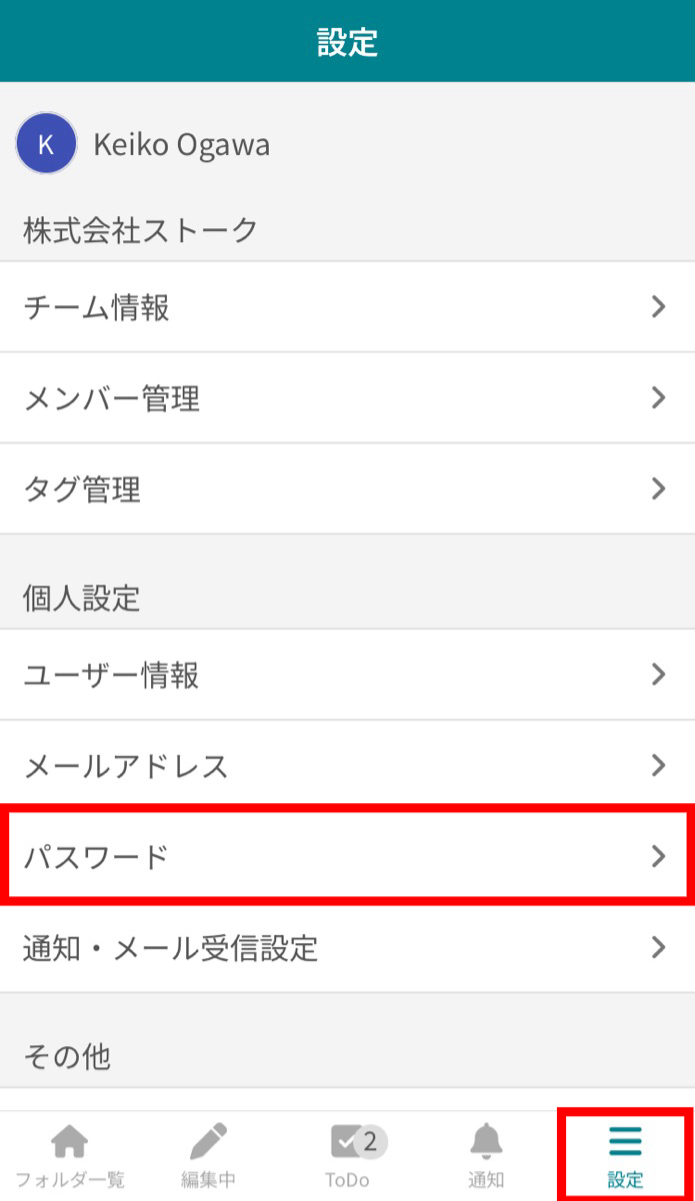
Task: Open タグ管理 row
Action: [x=347, y=489]
